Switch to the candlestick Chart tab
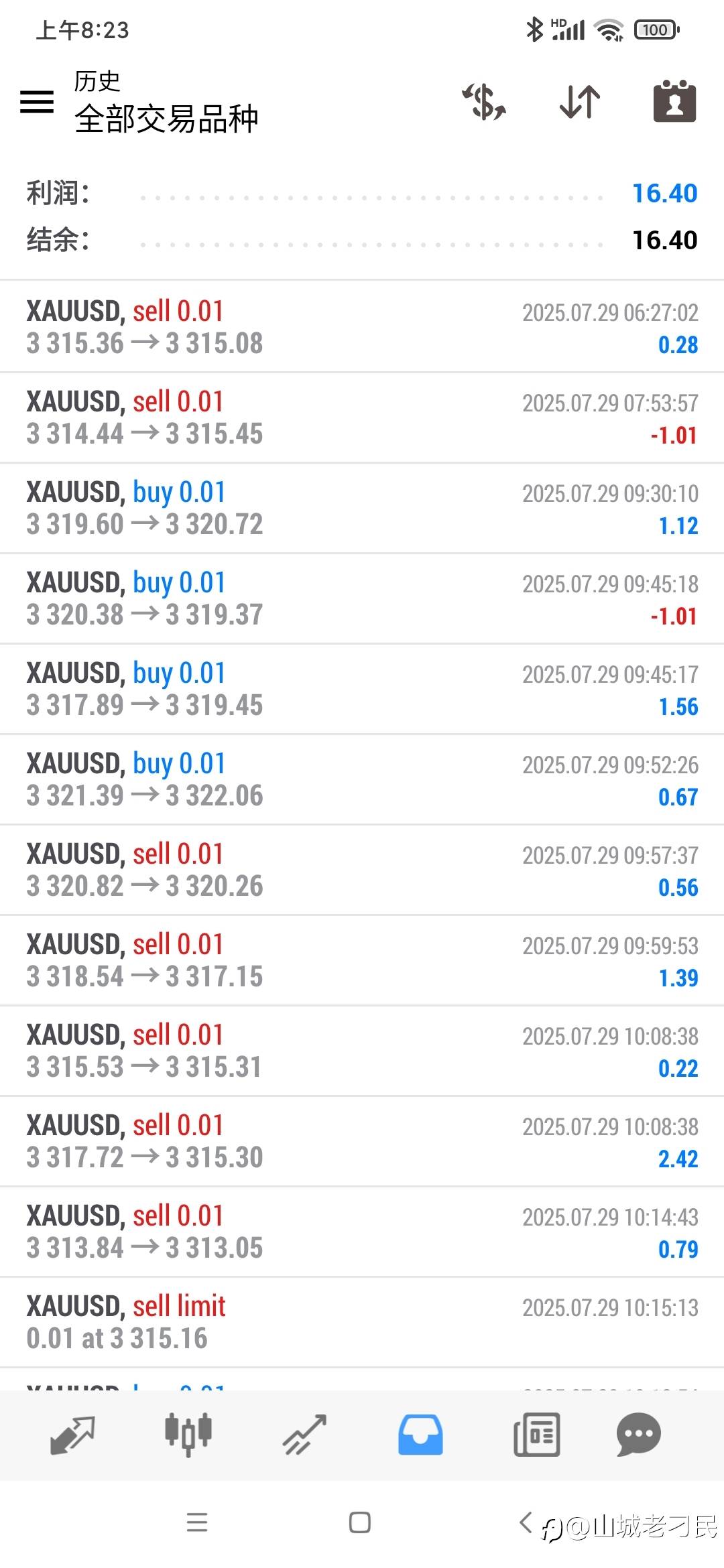This screenshot has height=1568, width=724. pos(188,1435)
